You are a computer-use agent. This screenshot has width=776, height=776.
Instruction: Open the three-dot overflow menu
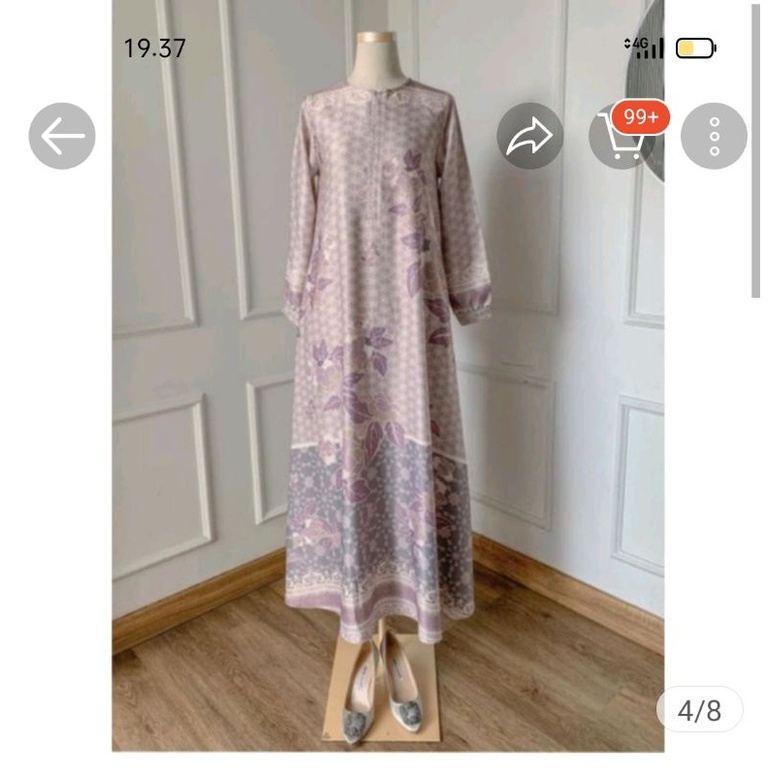[x=714, y=136]
